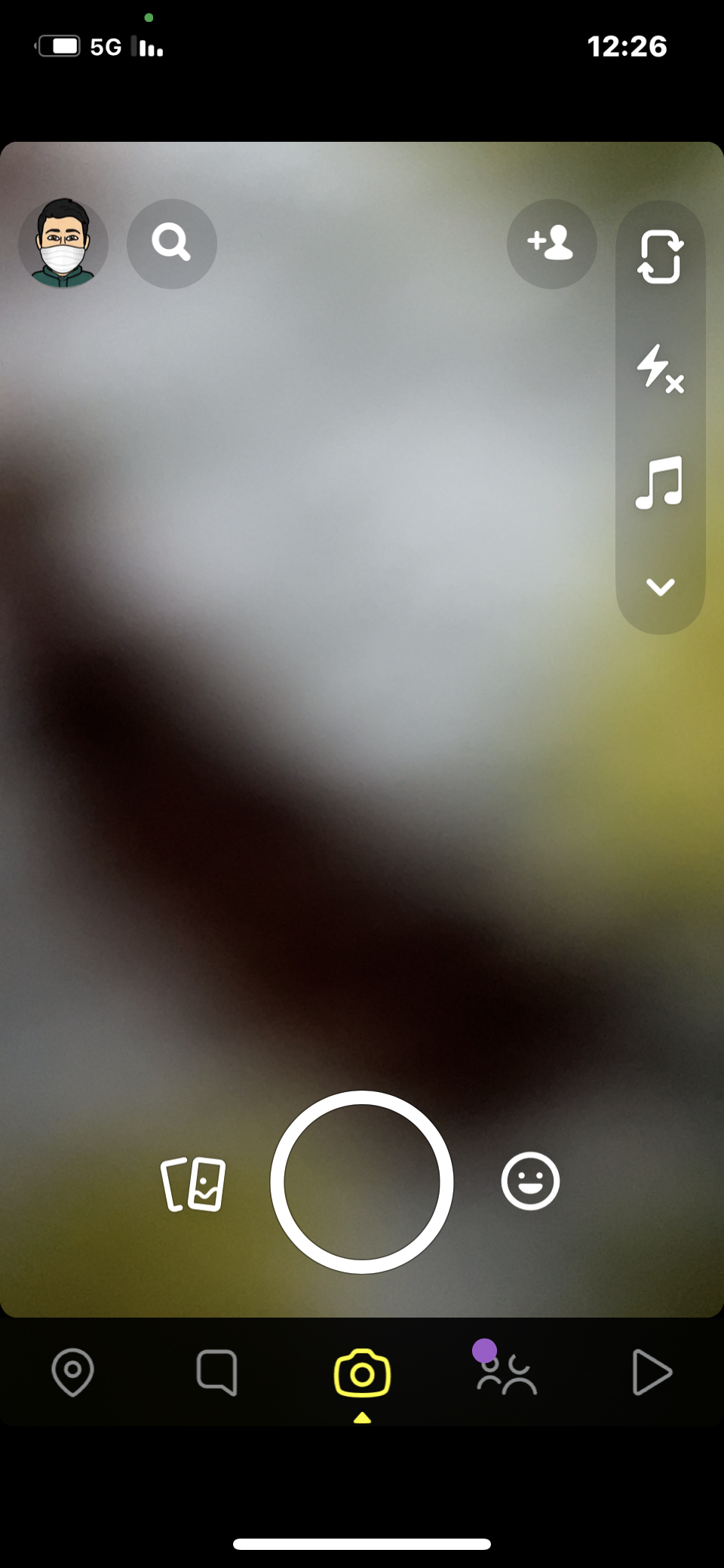Screen dimensions: 724x1568
Task: Expand more camera tools
Action: coord(660,587)
